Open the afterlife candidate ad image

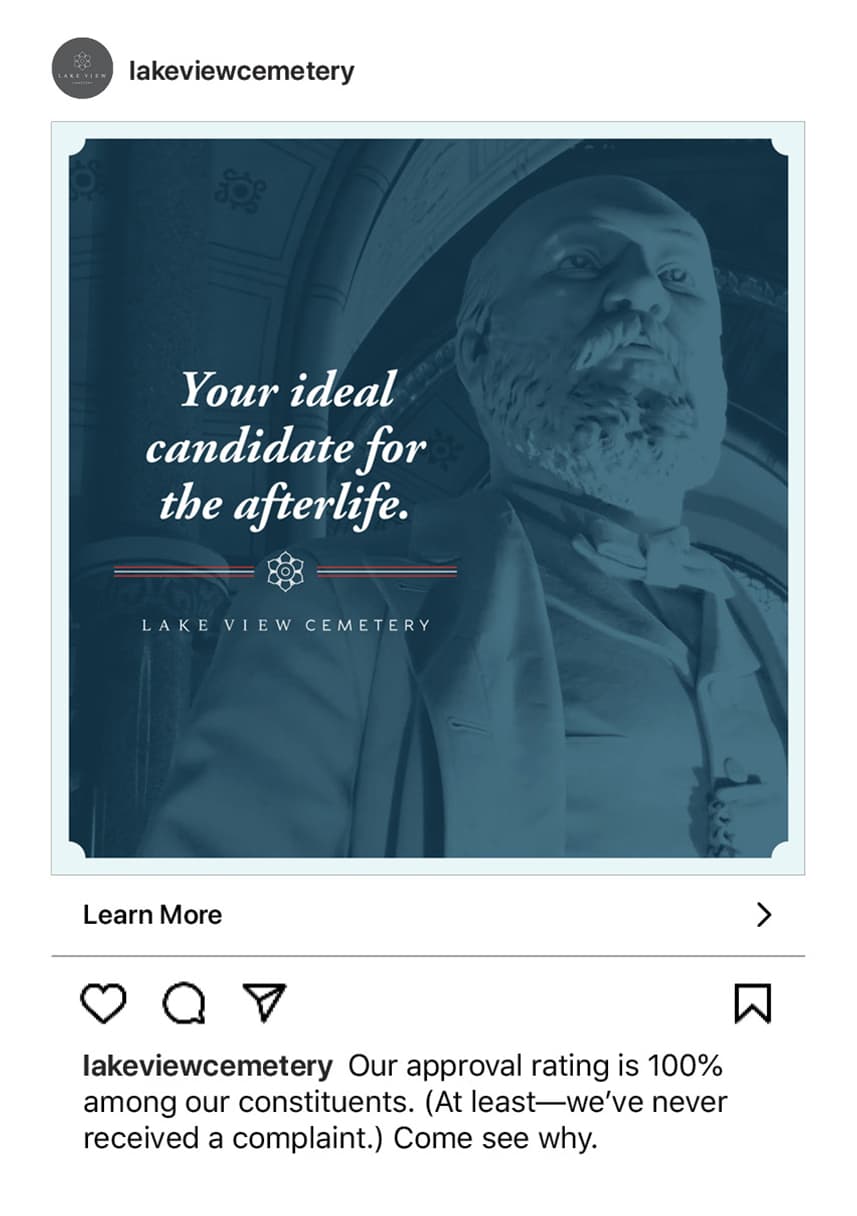(x=428, y=498)
